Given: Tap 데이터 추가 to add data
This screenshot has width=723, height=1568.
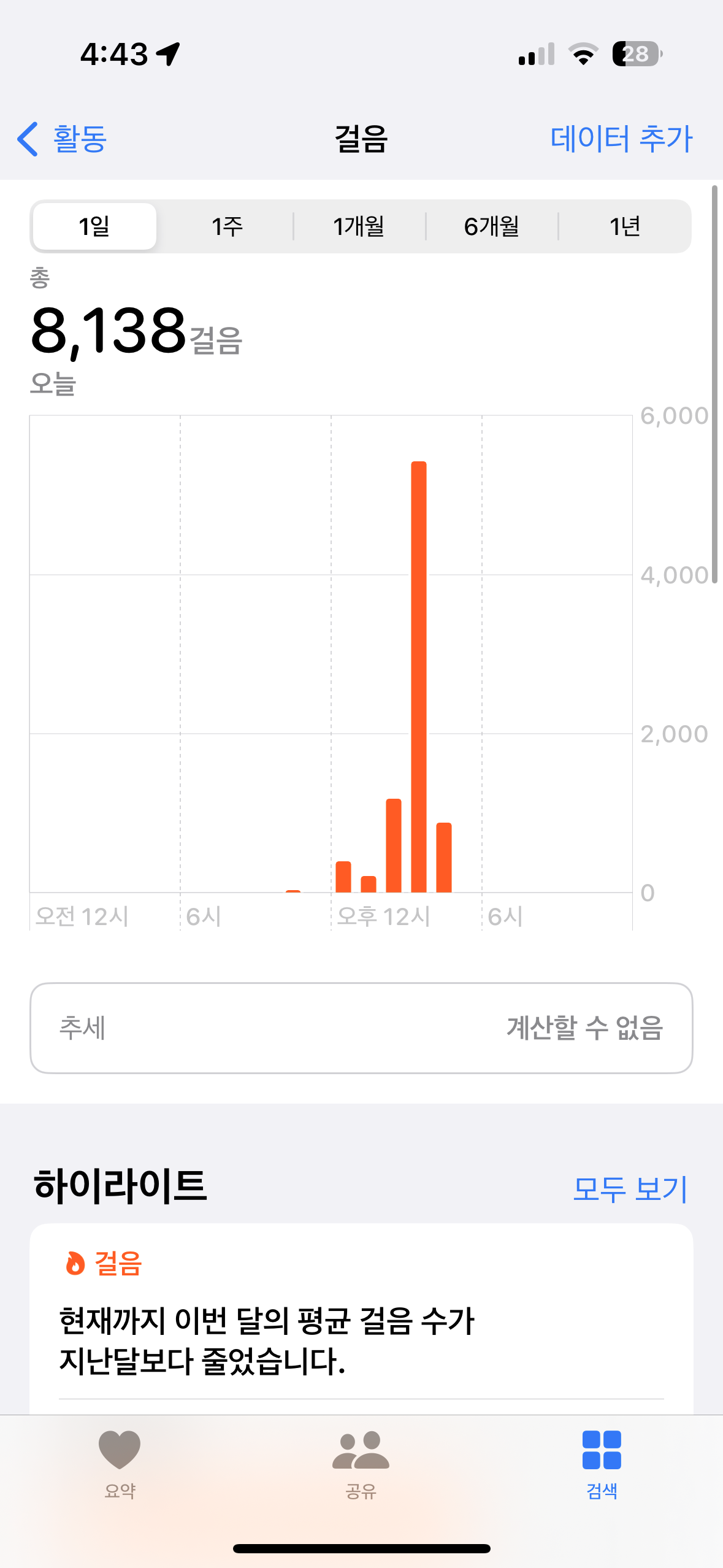Looking at the screenshot, I should tap(621, 139).
